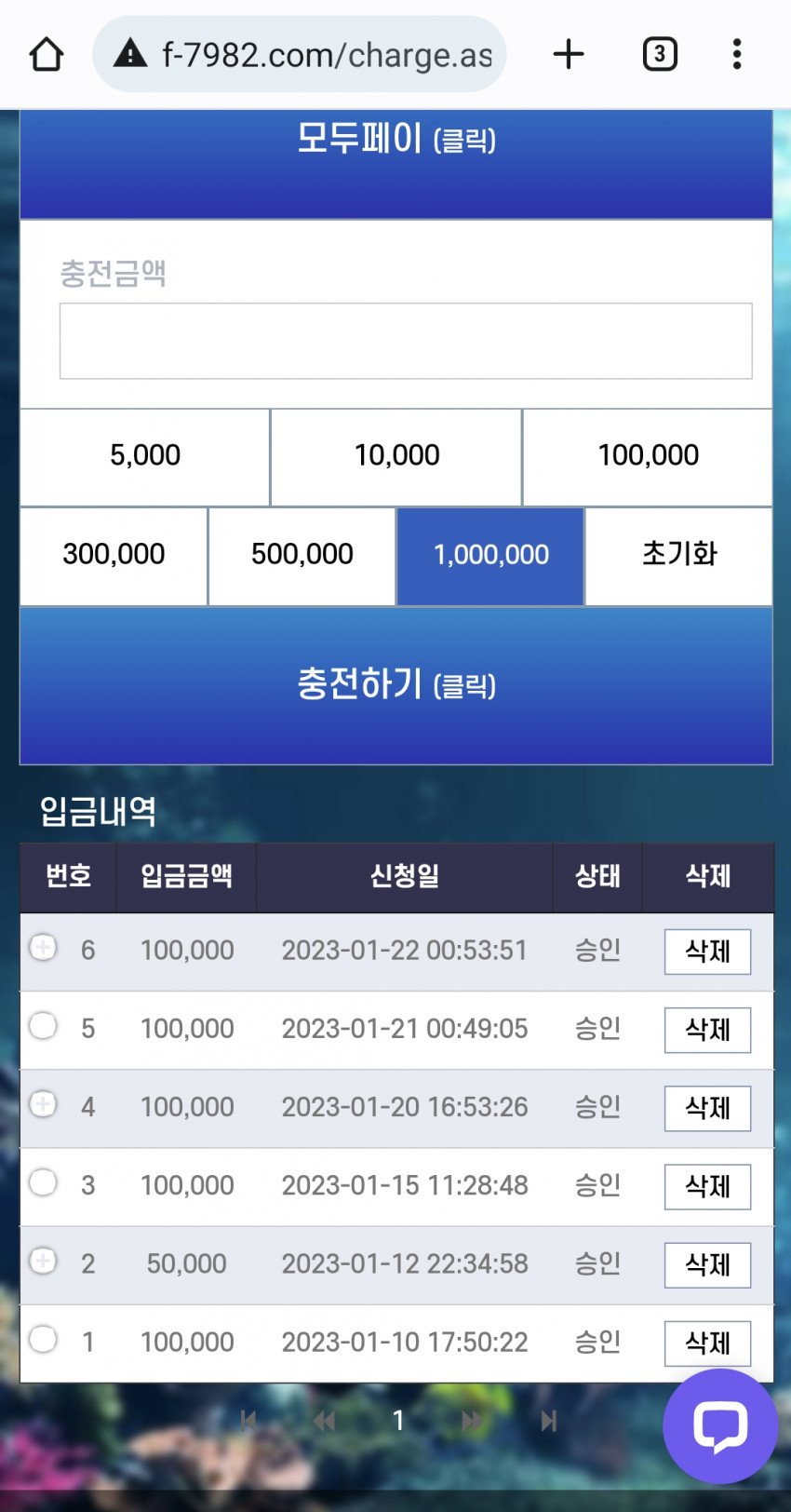Open the live chat bubble
Screen dimensions: 791x1512
tap(719, 1425)
